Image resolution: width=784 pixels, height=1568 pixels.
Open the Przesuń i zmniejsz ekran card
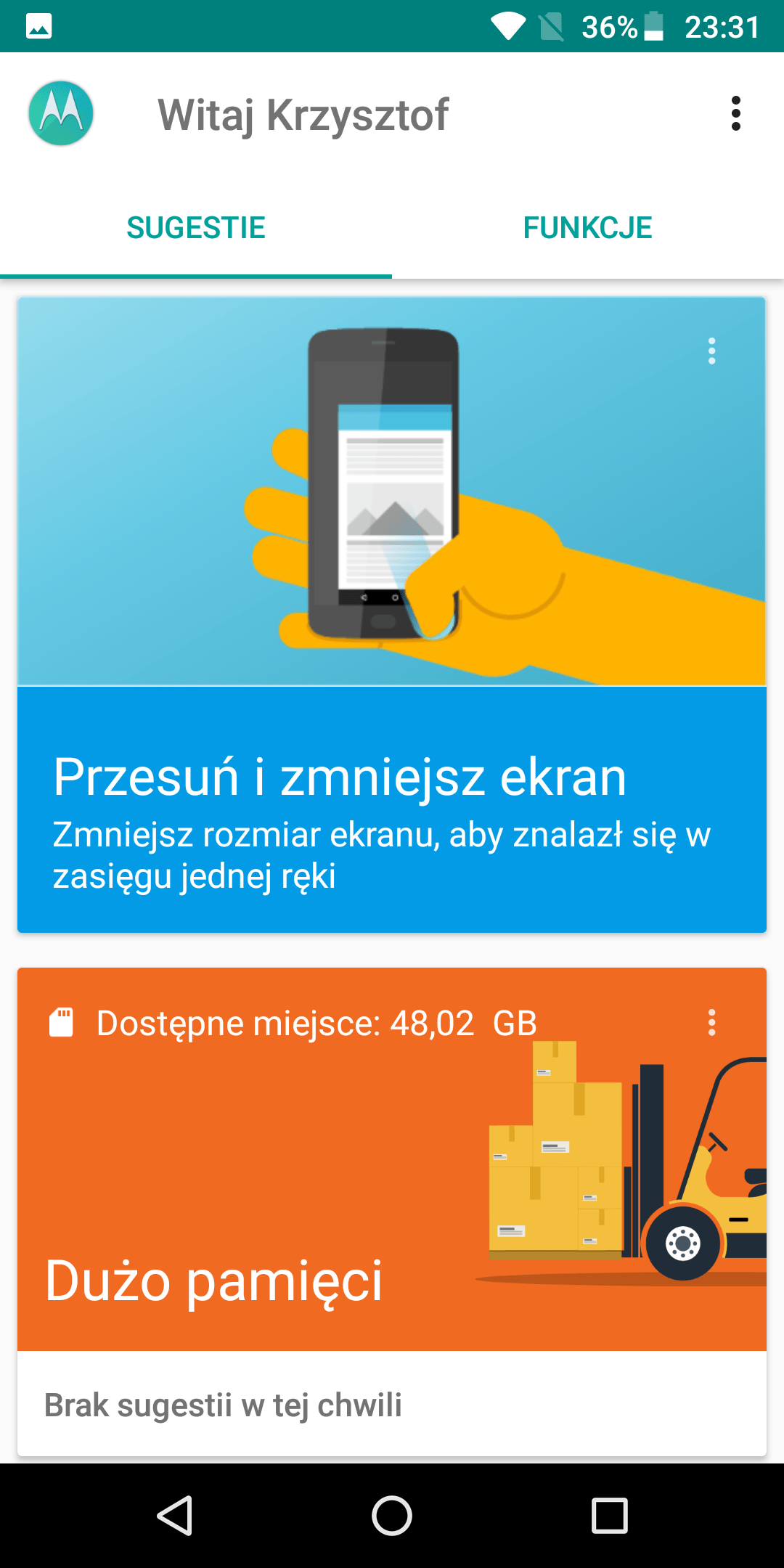pos(392,614)
